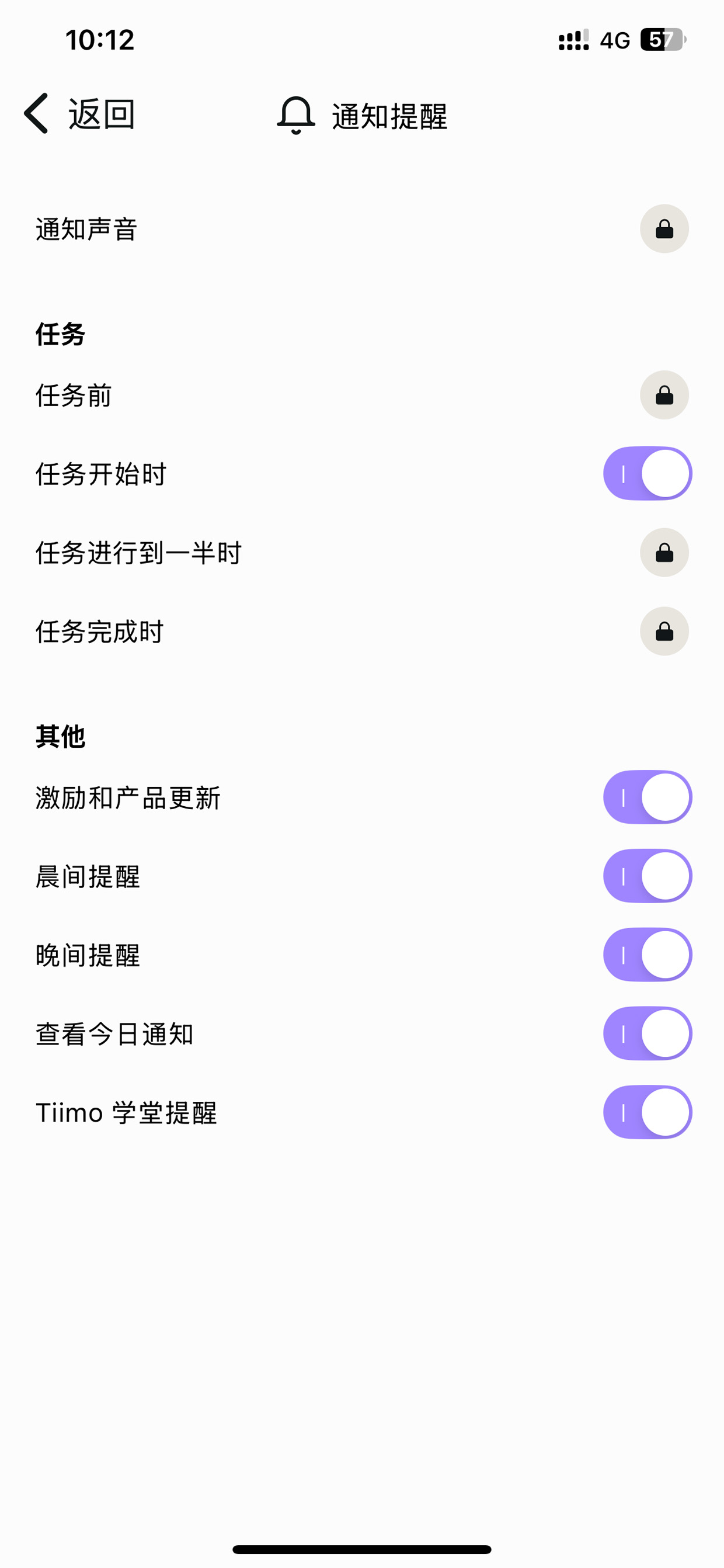This screenshot has height=1568, width=724.
Task: Disable Tiimo 学堂提醒 toggle
Action: click(648, 1112)
